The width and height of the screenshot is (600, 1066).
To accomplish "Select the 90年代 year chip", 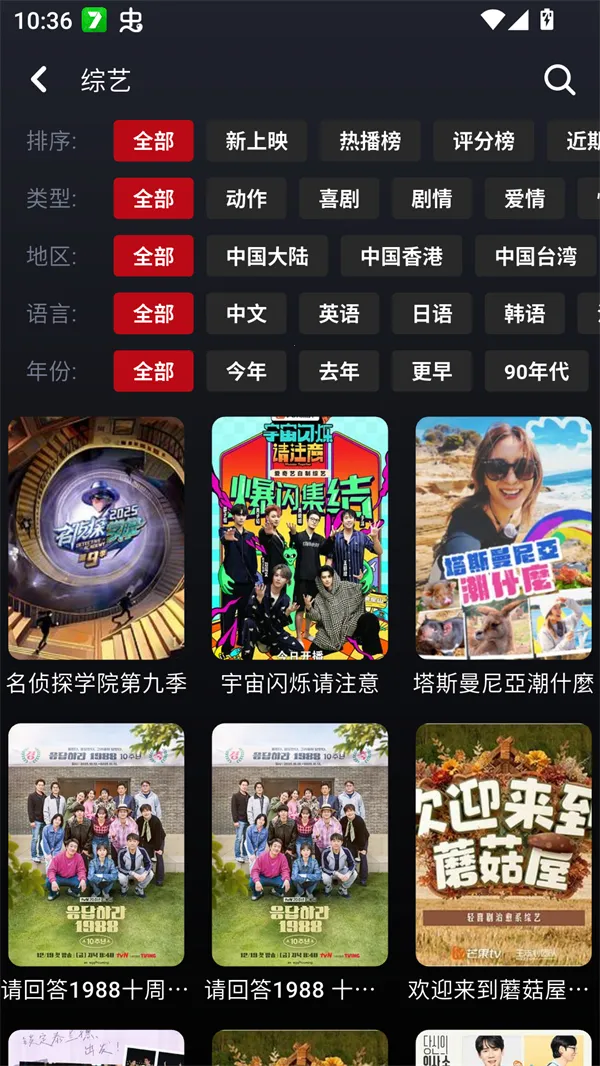I will (536, 372).
